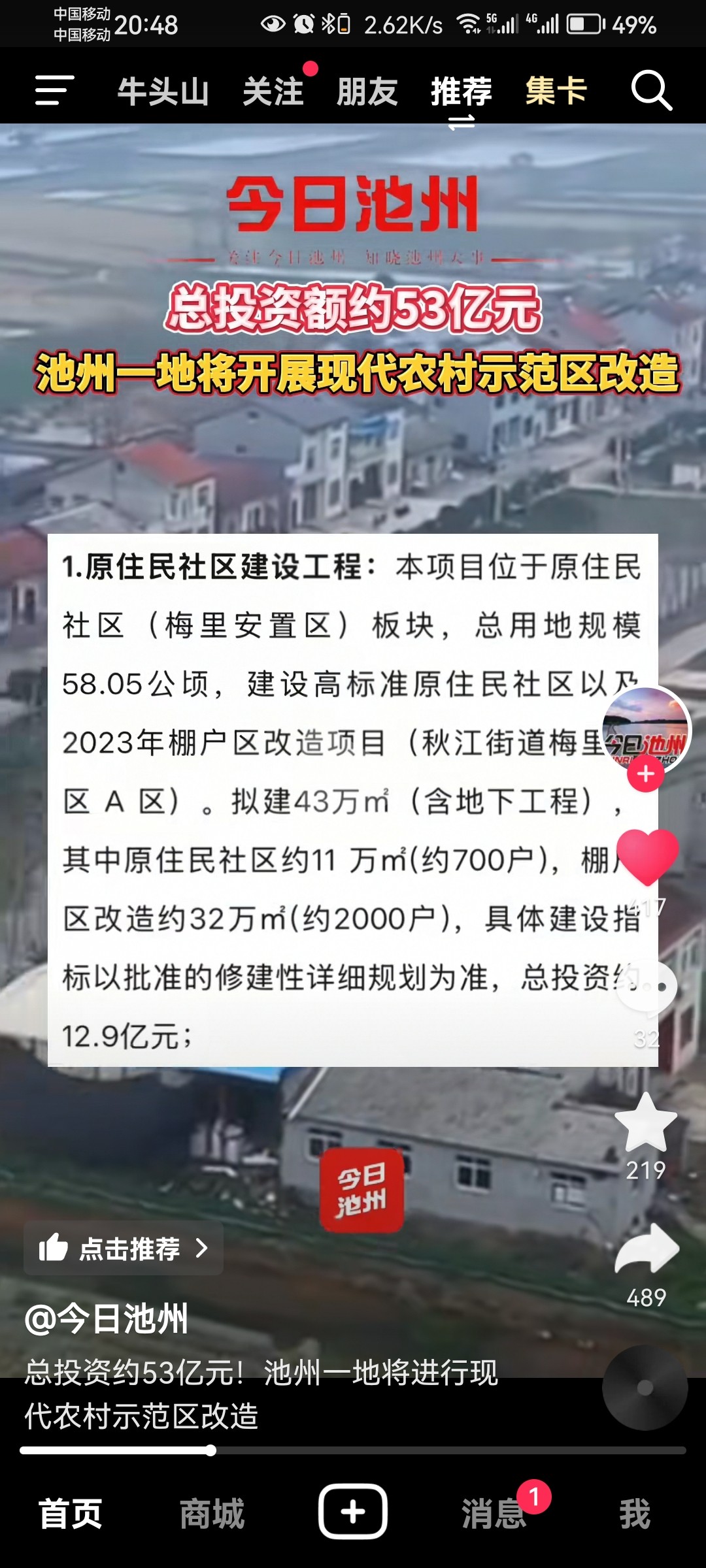The width and height of the screenshot is (706, 1568).
Task: Tap the heart to like the video
Action: [647, 857]
